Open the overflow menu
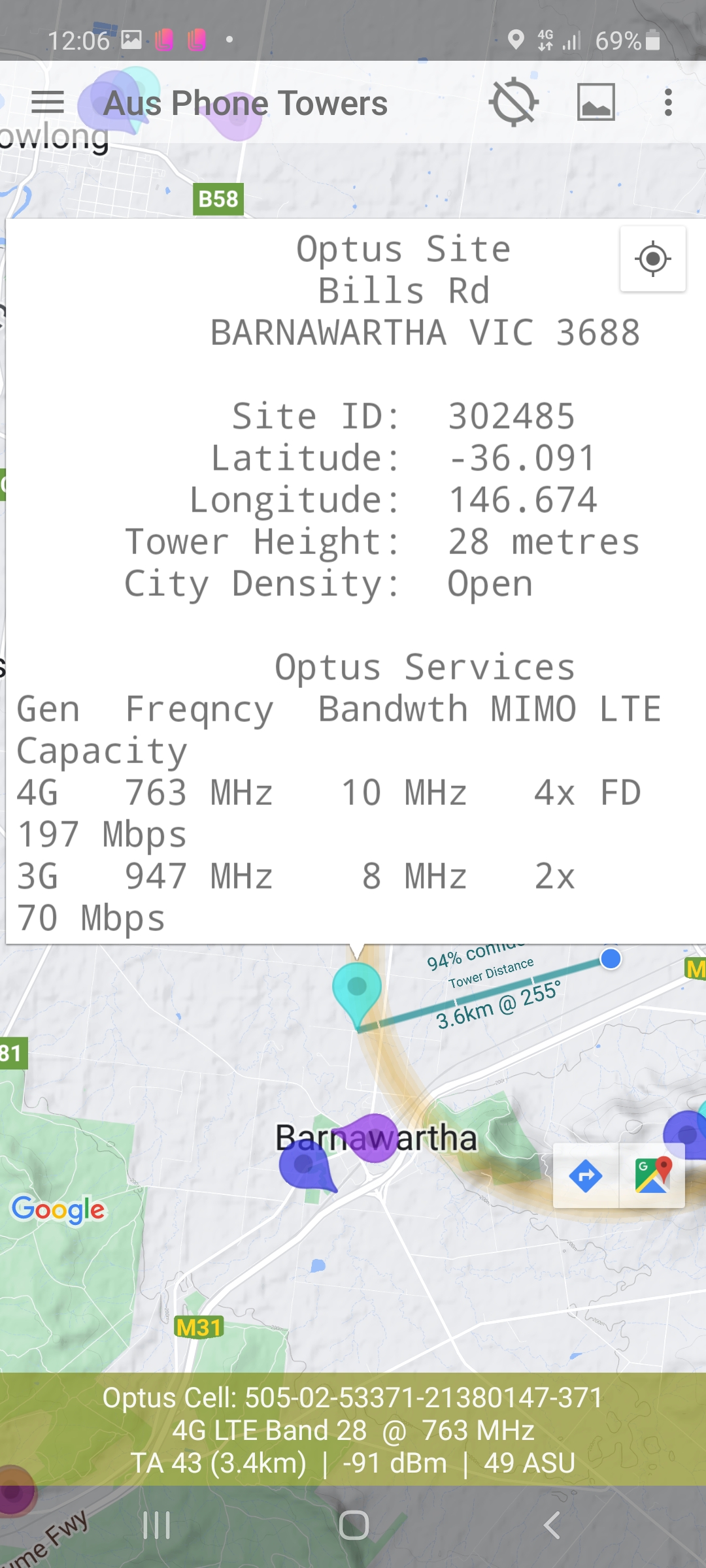Viewport: 706px width, 1568px height. [667, 103]
